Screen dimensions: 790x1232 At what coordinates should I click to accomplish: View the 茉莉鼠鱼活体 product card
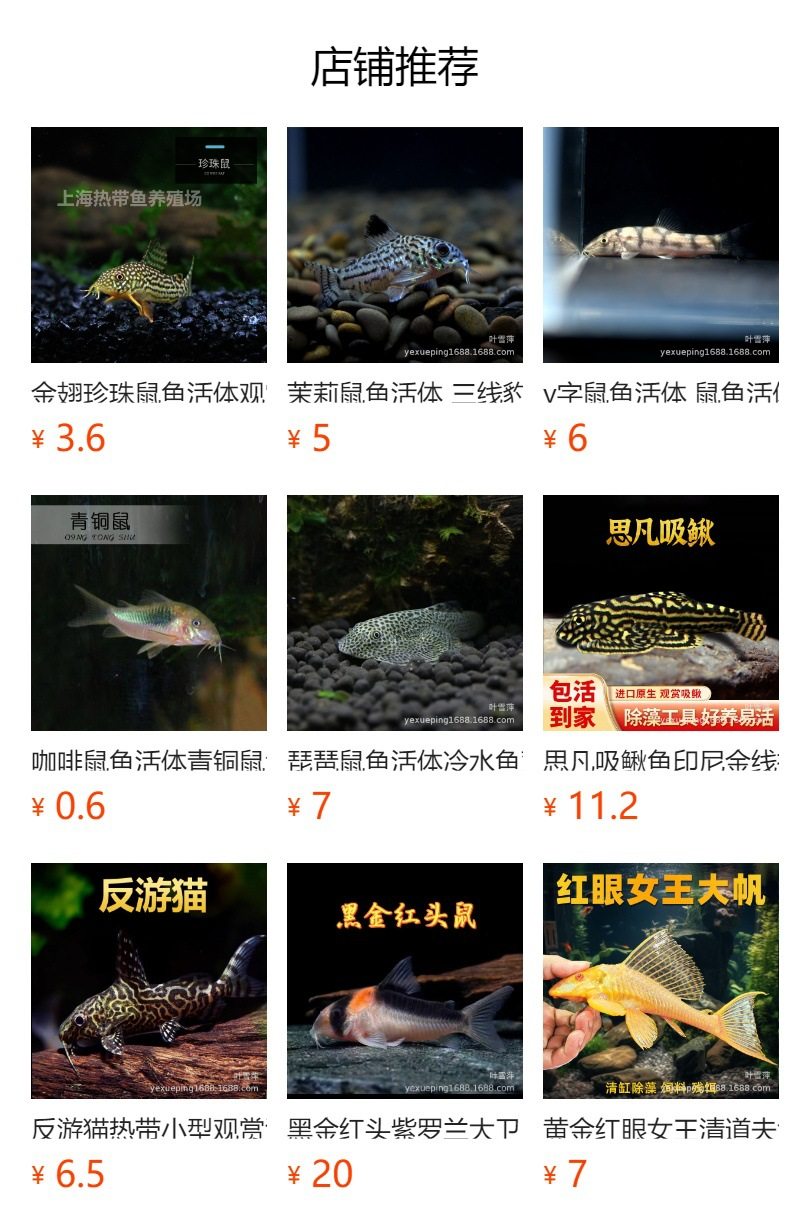(405, 245)
